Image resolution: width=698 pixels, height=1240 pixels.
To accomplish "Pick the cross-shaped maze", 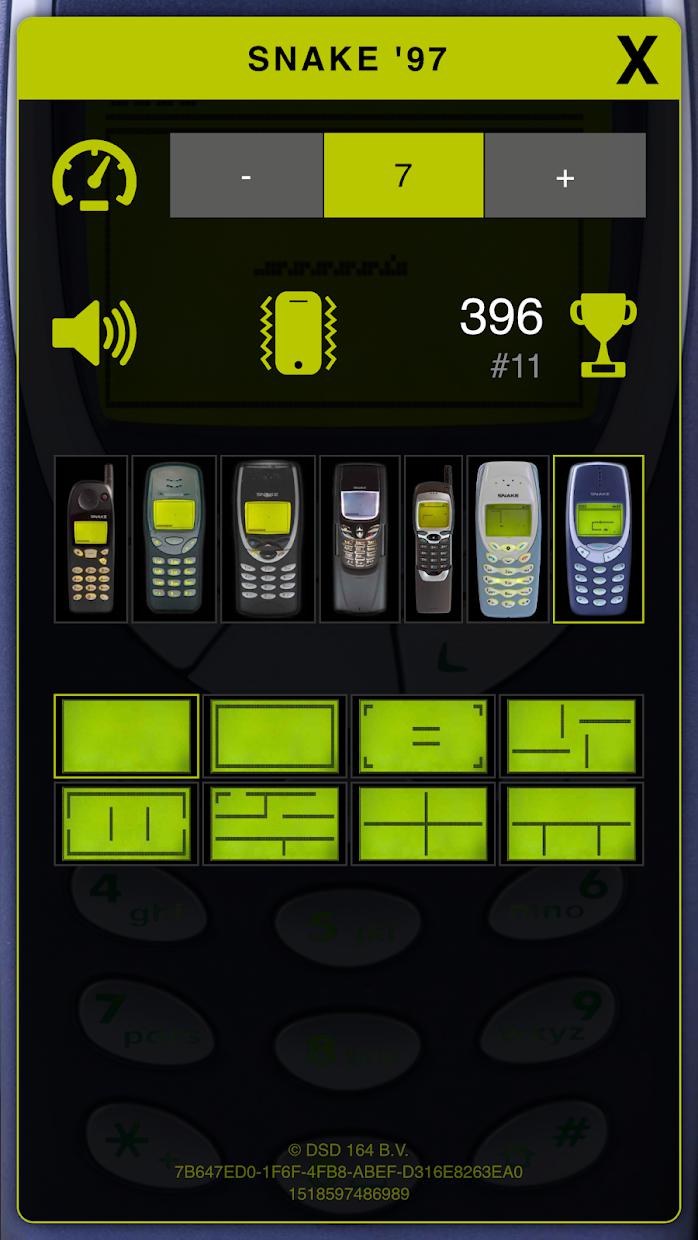I will 424,824.
